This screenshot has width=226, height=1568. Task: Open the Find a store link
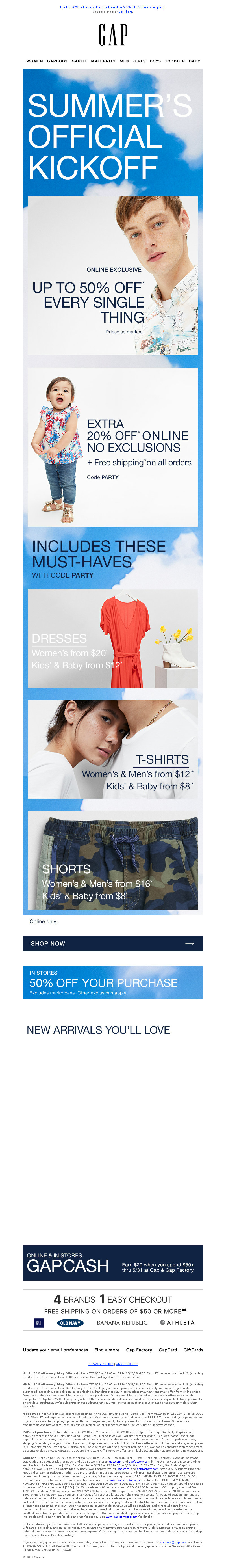[x=107, y=1349]
